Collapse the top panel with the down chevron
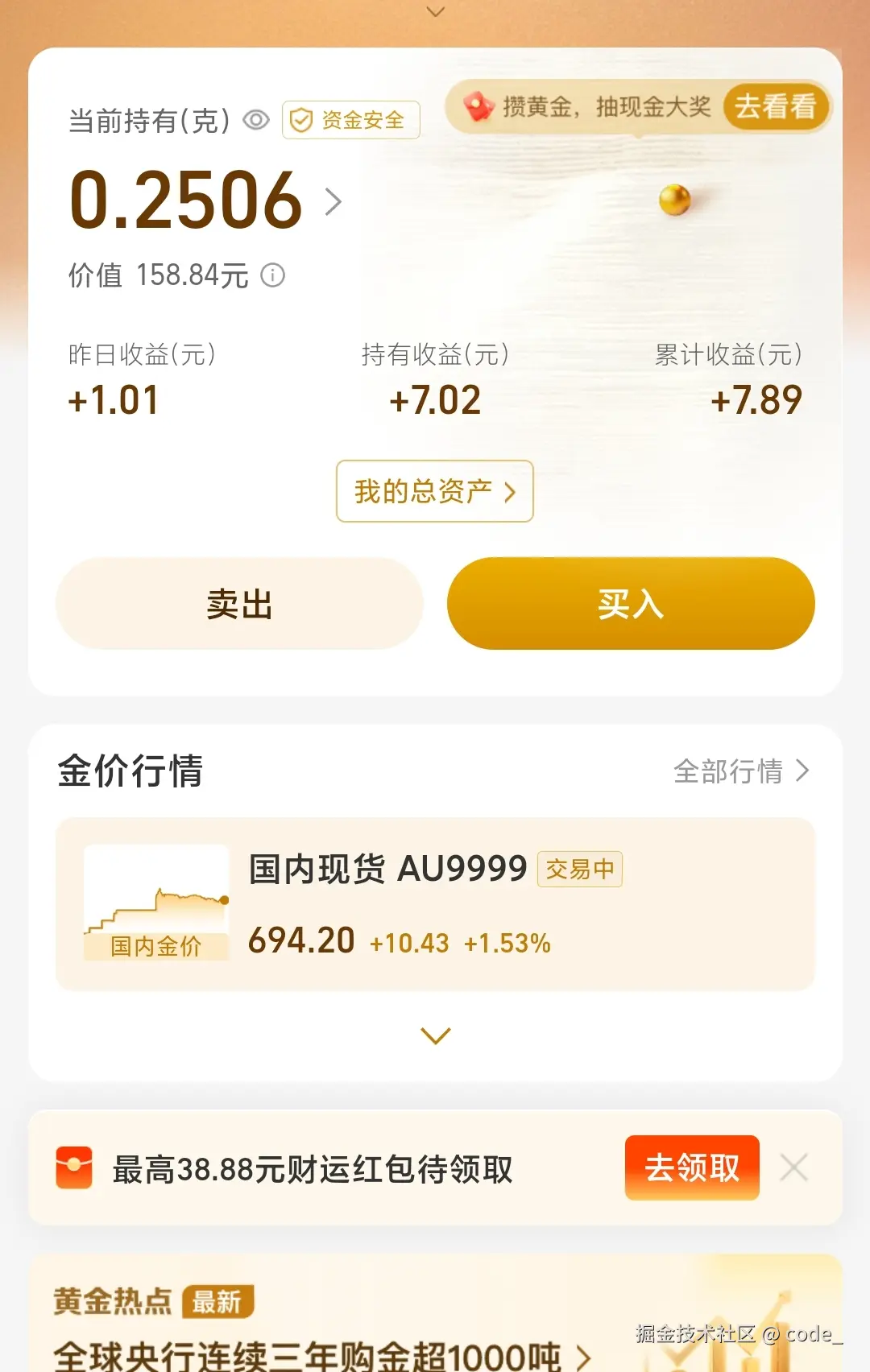Viewport: 870px width, 1372px height. click(x=436, y=12)
